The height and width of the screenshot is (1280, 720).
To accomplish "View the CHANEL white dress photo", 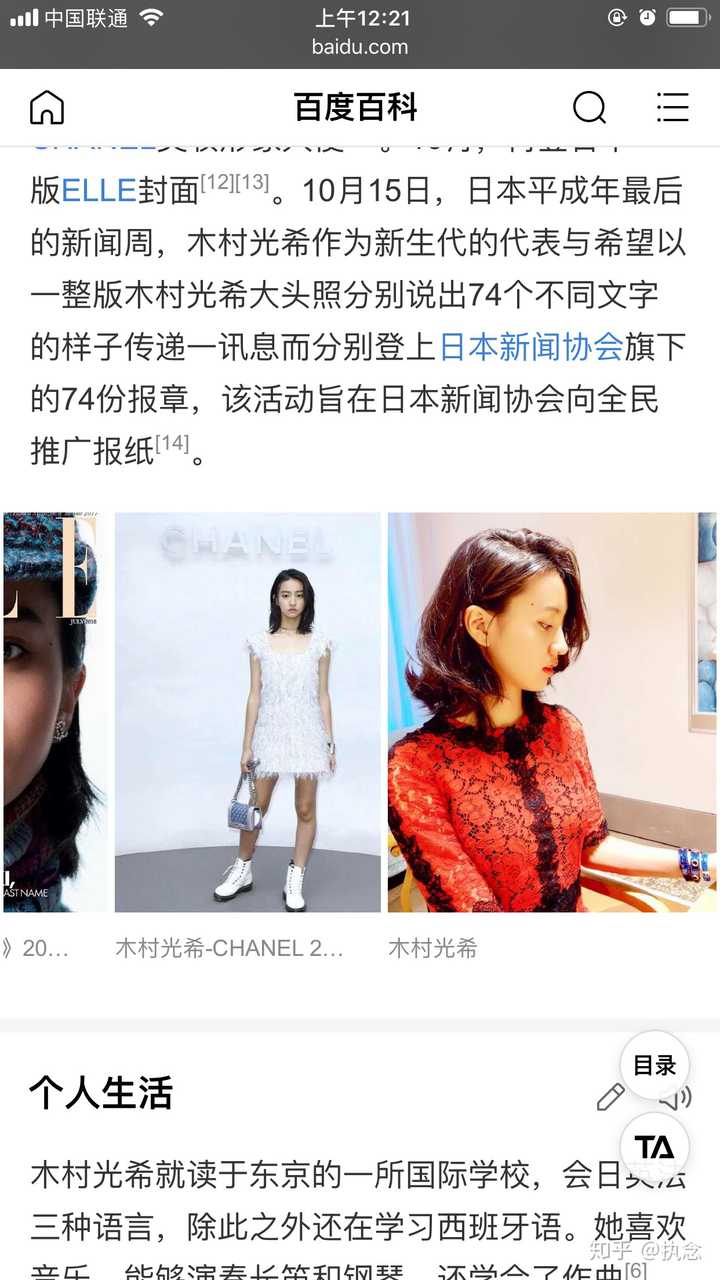I will point(247,712).
